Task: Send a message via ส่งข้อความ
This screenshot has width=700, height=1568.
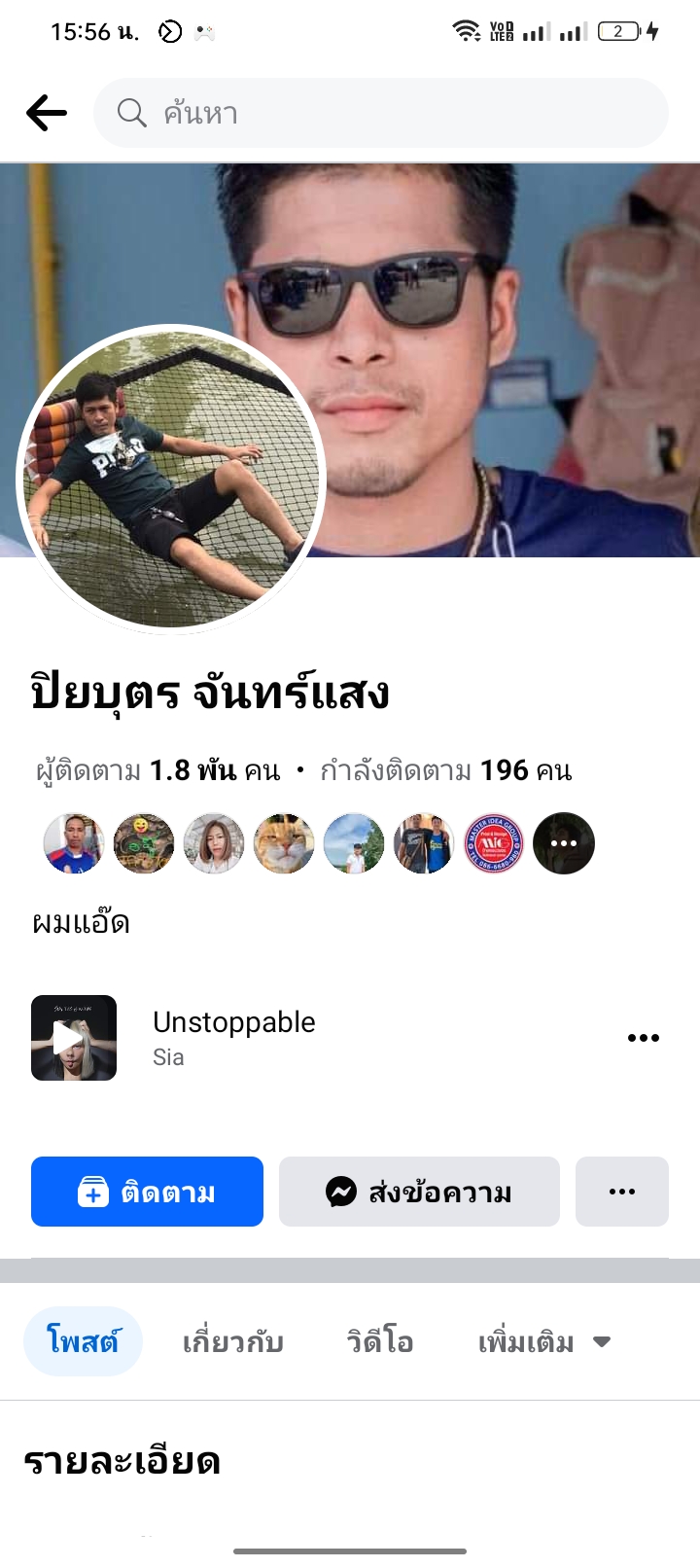Action: pyautogui.click(x=419, y=1192)
